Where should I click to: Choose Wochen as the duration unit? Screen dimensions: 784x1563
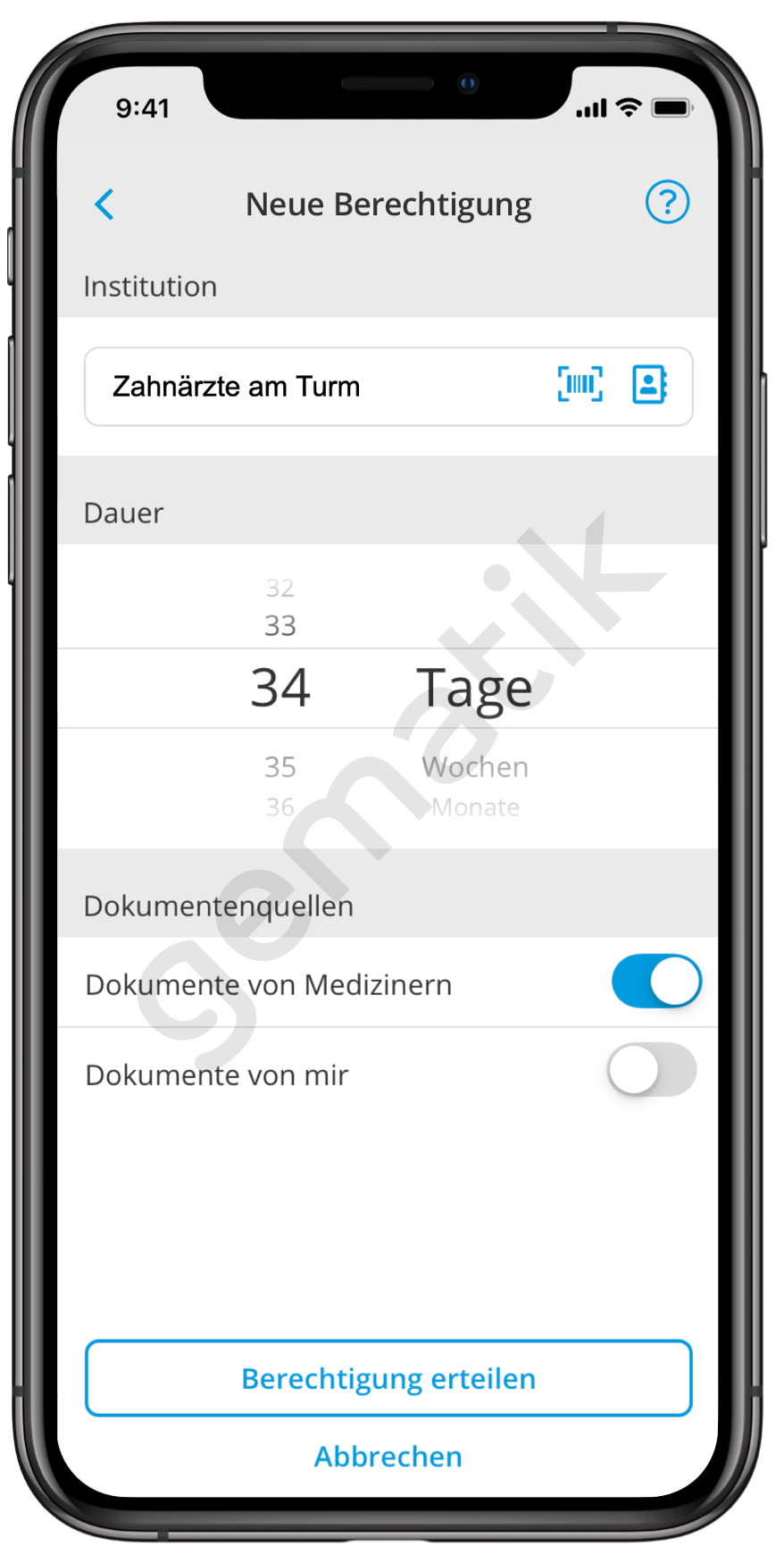point(475,767)
